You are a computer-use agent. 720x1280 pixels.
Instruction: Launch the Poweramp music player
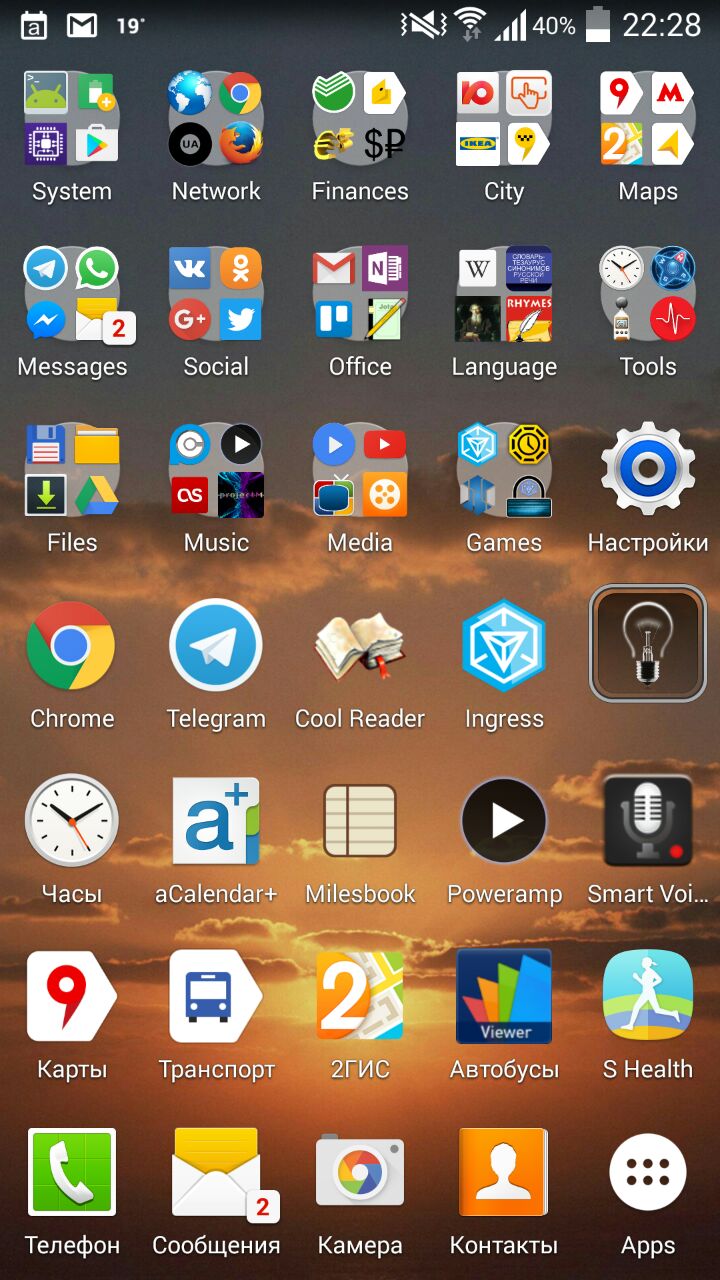504,822
